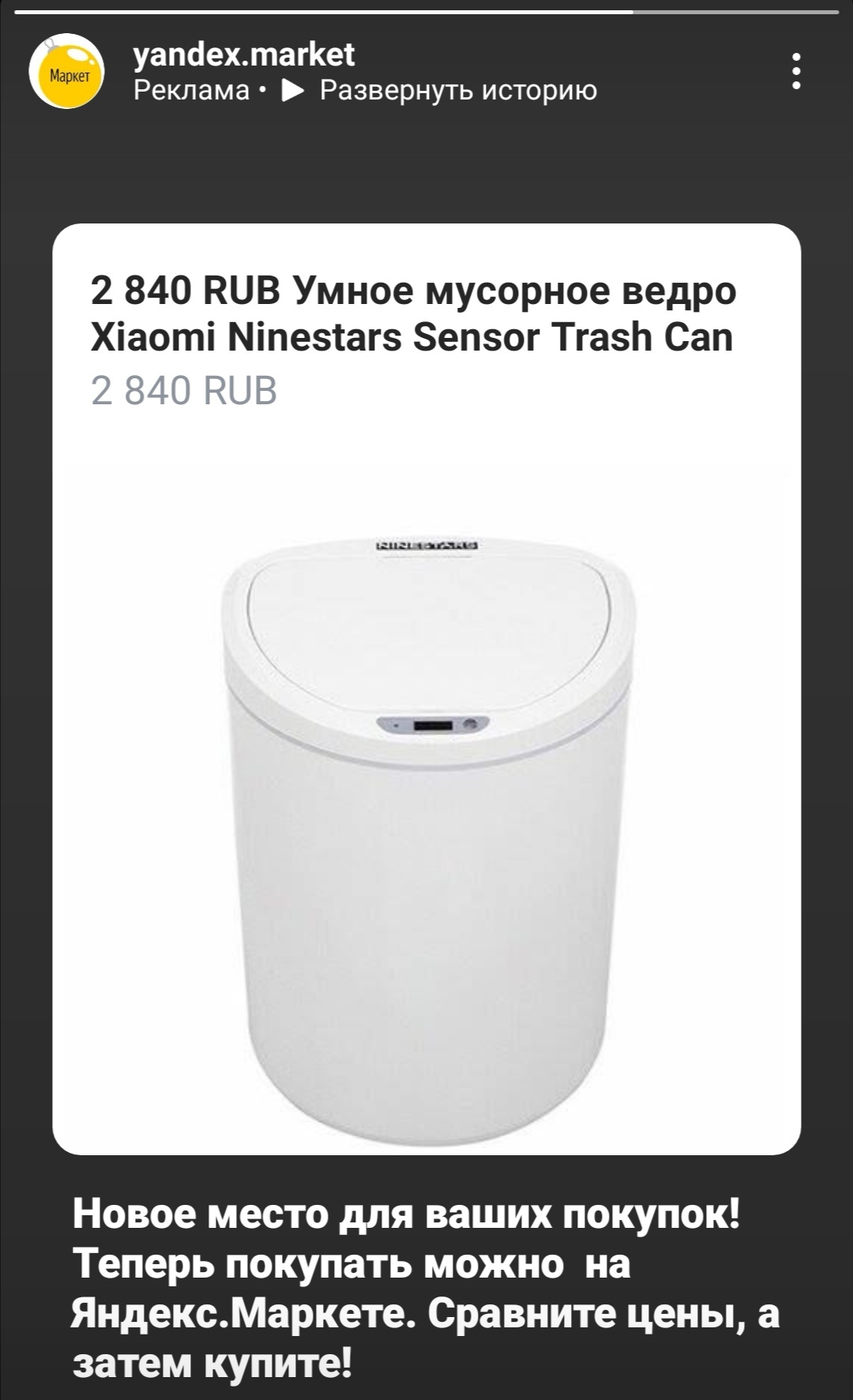Open the yandex.market account name
853x1400 pixels.
(x=244, y=54)
